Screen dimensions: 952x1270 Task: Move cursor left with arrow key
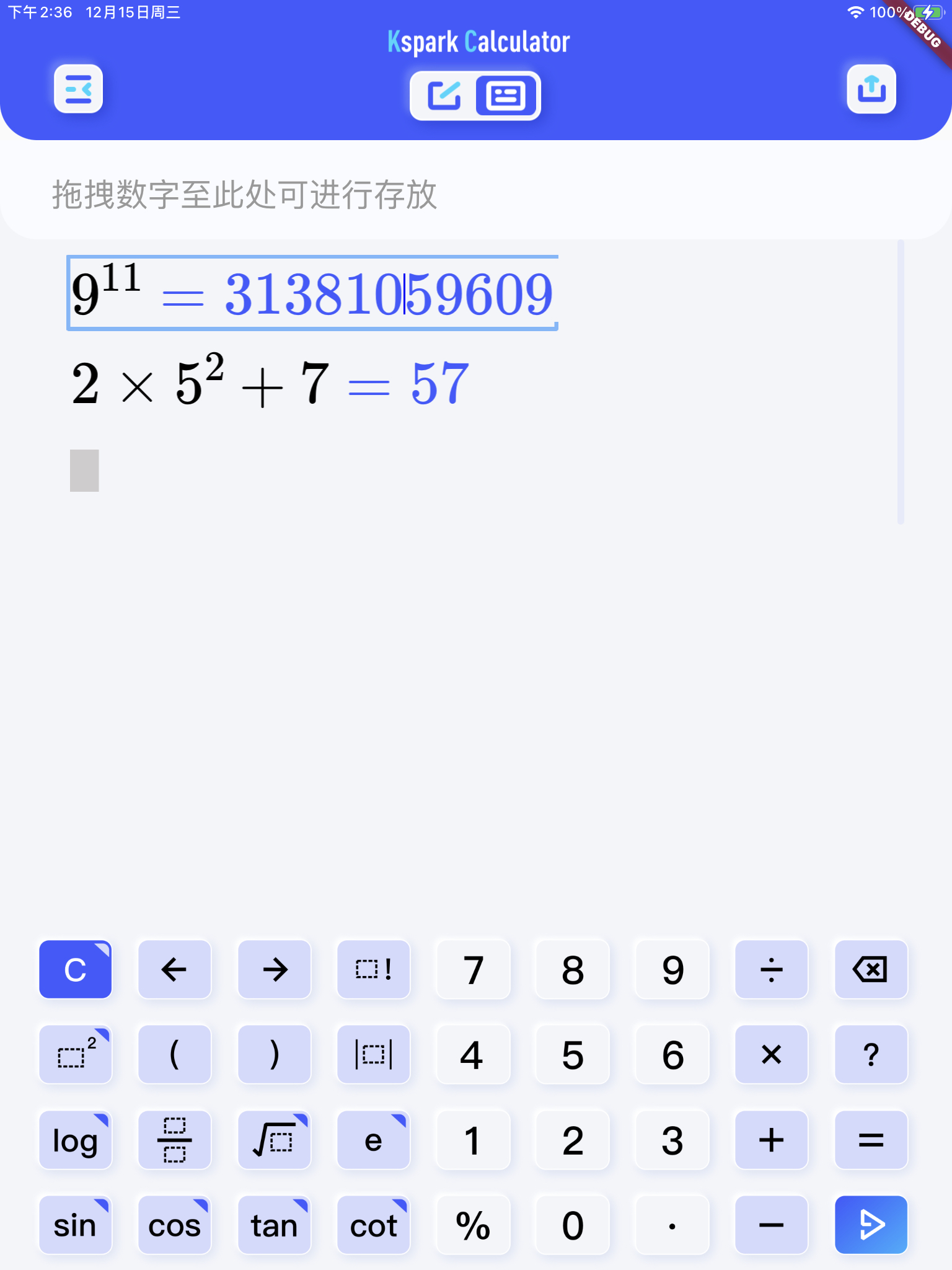tap(175, 969)
